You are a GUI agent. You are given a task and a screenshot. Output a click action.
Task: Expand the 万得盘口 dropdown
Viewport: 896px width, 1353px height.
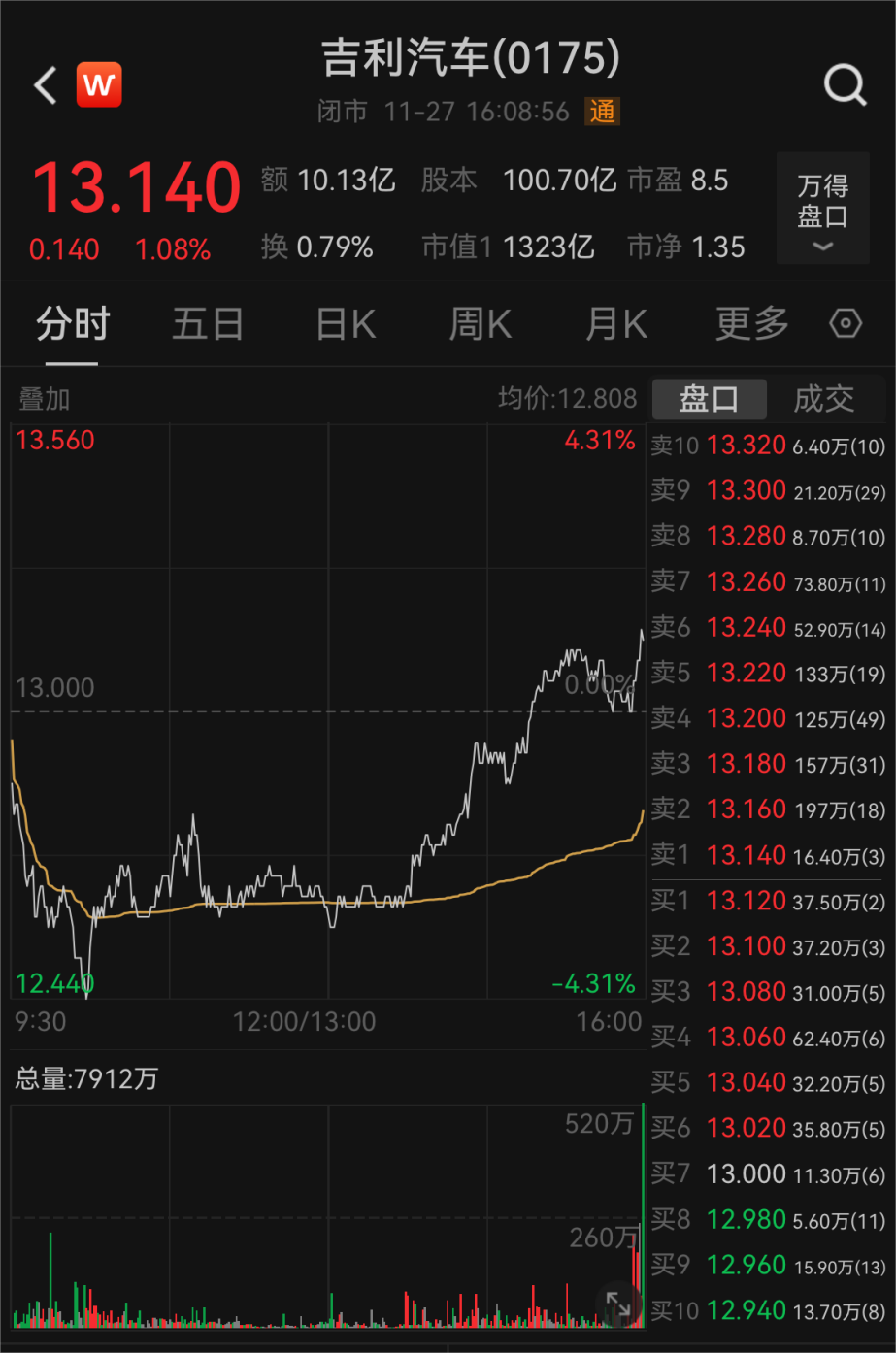[822, 211]
